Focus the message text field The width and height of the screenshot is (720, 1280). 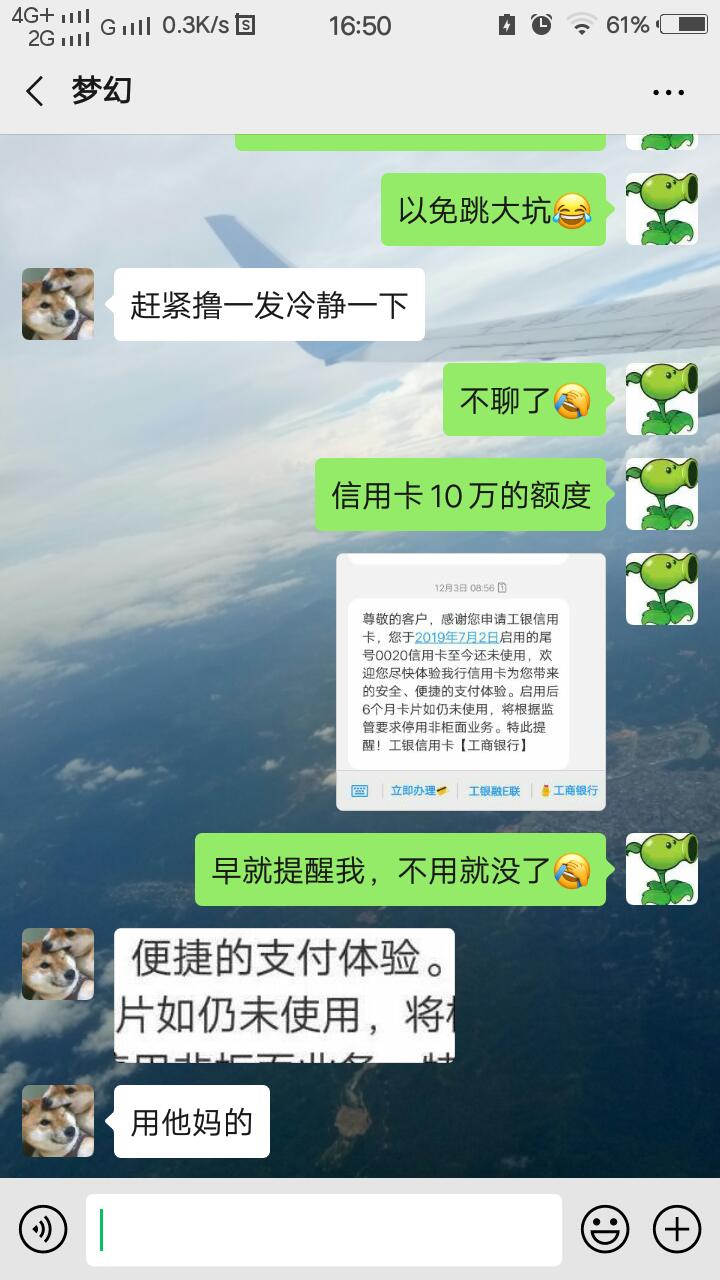click(323, 1229)
